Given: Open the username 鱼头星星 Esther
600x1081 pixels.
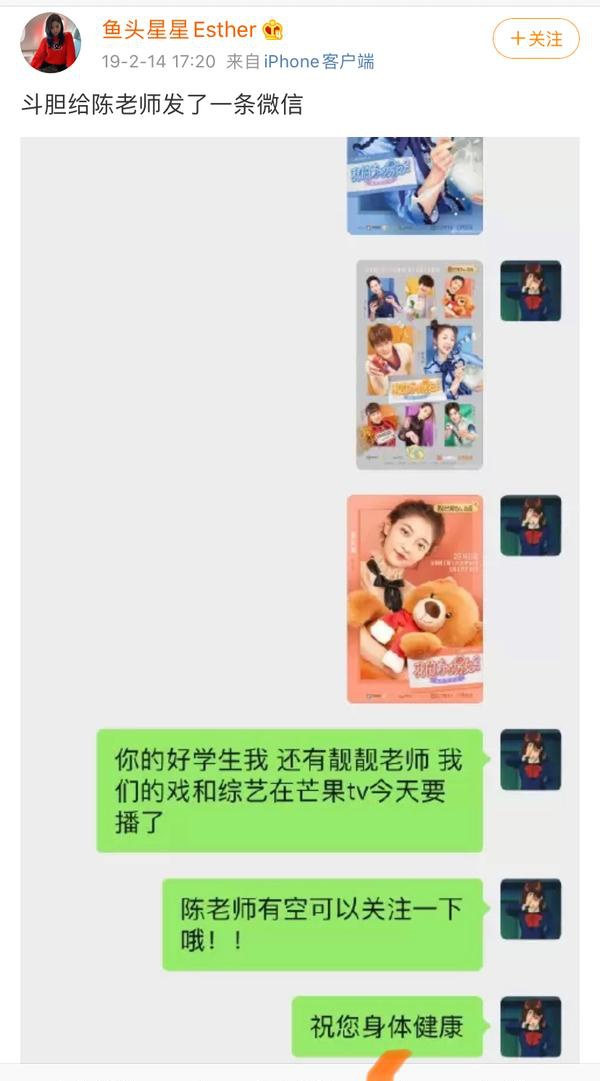Looking at the screenshot, I should point(179,30).
